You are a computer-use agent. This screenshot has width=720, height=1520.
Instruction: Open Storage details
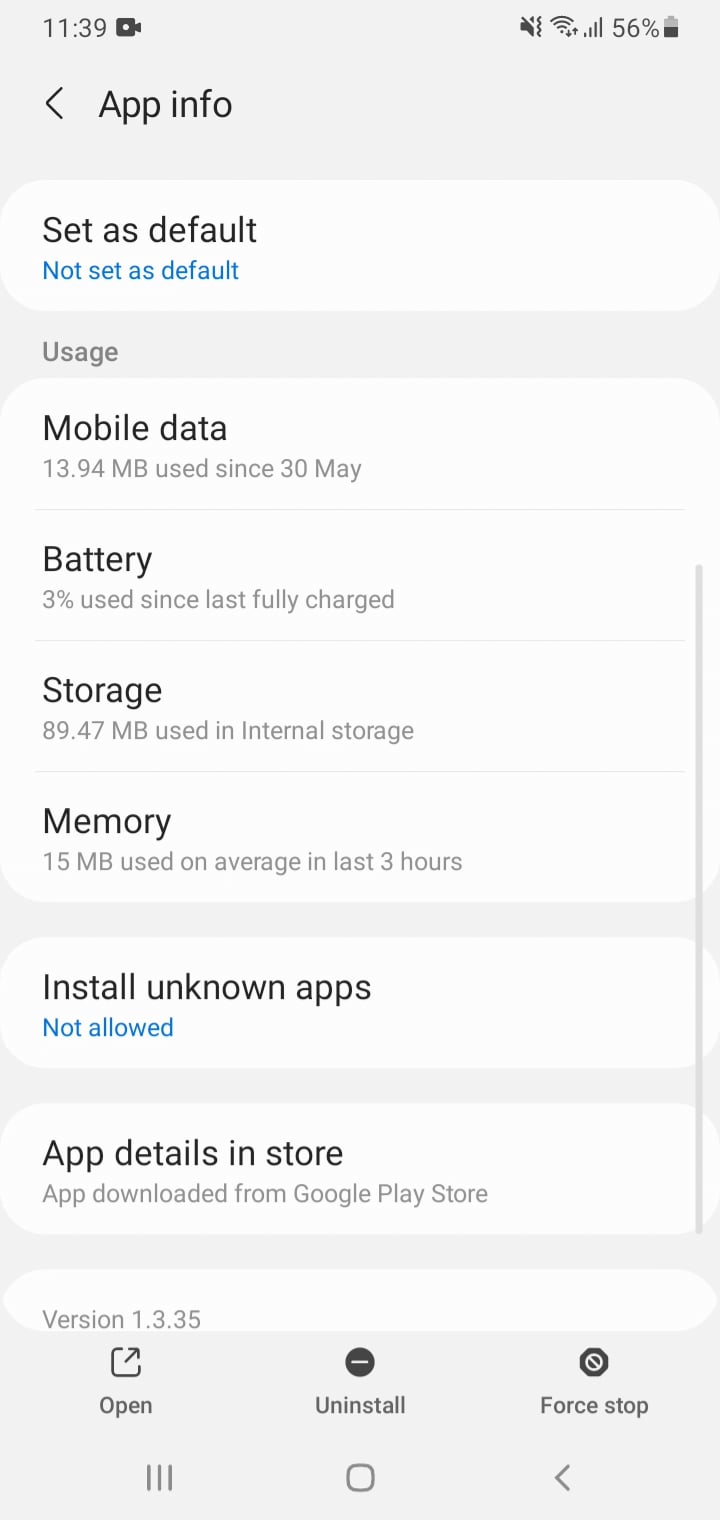tap(360, 708)
